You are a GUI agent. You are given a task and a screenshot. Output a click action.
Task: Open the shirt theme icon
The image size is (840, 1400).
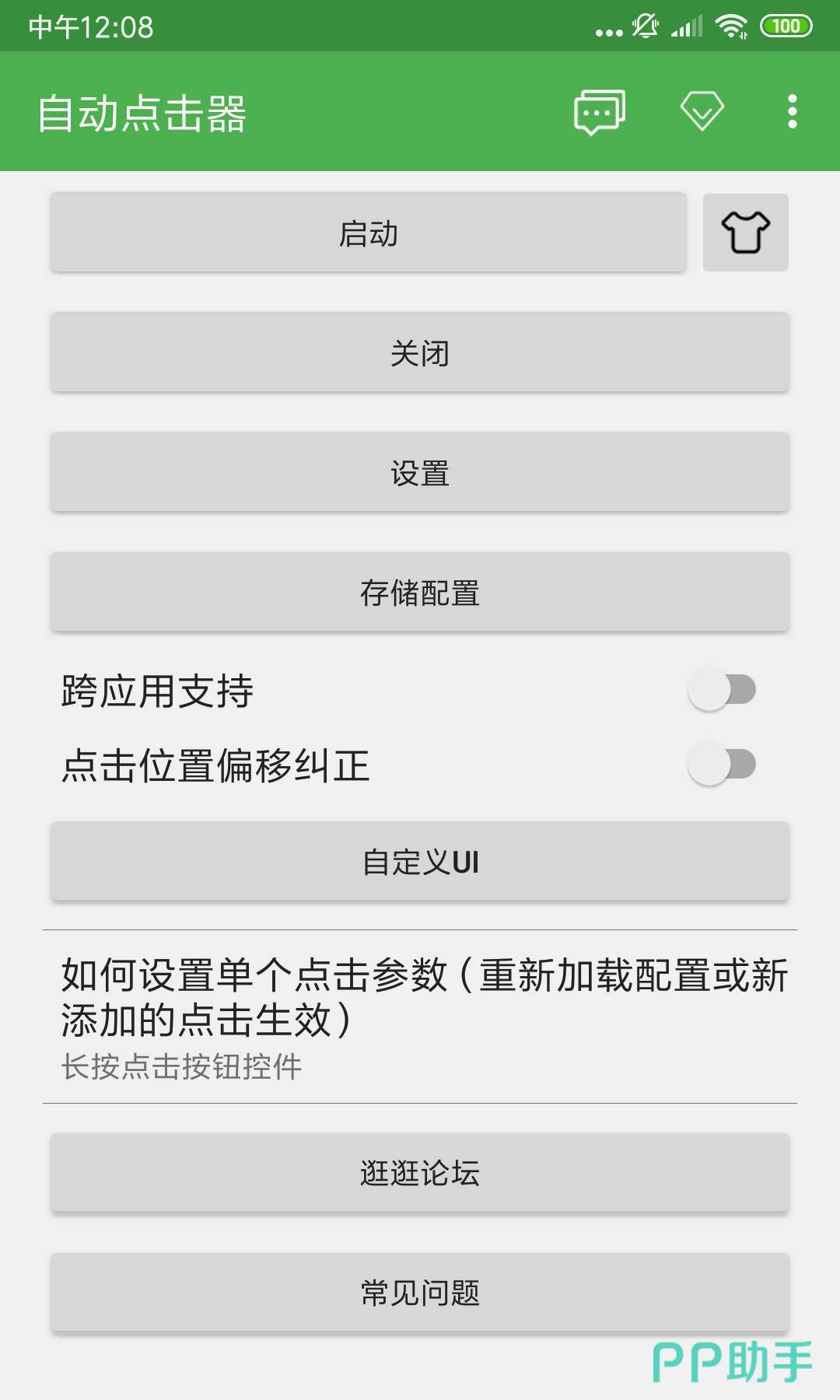click(745, 233)
